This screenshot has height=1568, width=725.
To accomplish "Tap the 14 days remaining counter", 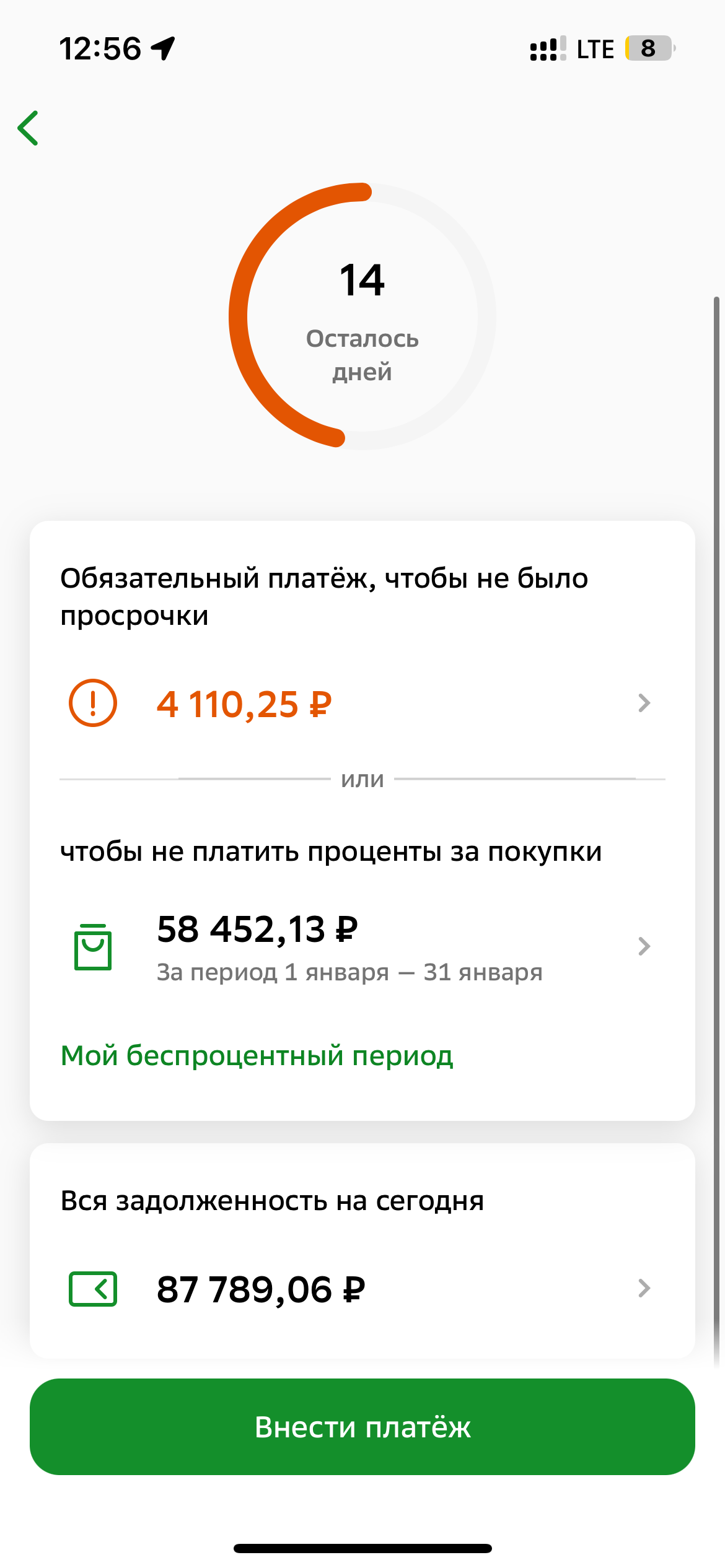I will (x=362, y=280).
